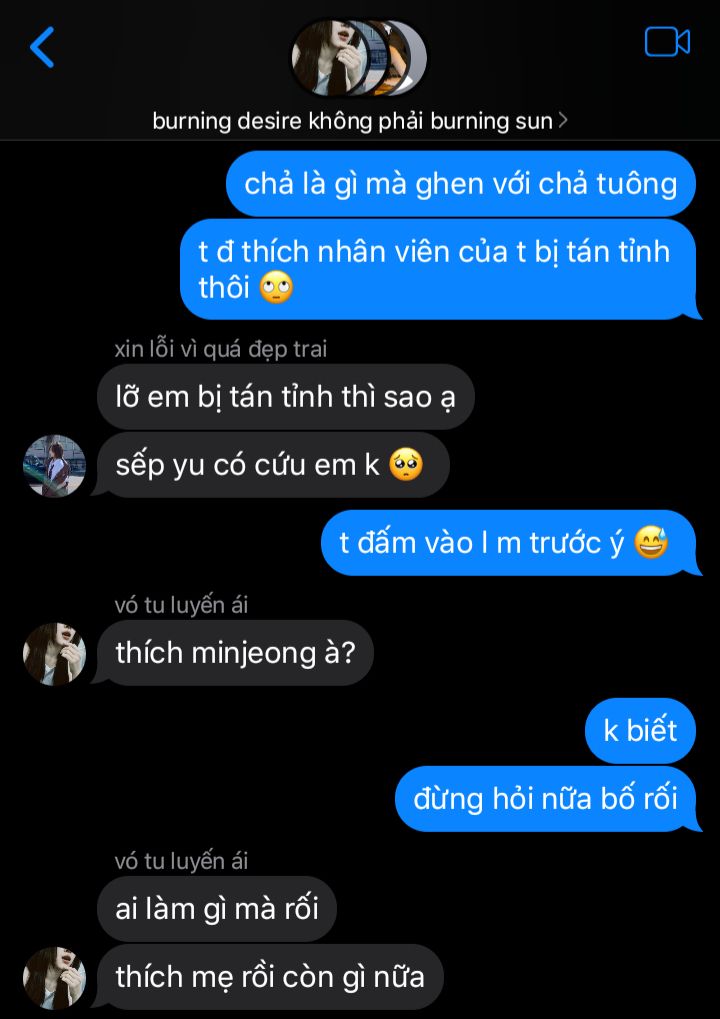Start a video call with the group
This screenshot has width=720, height=1019.
click(x=667, y=42)
